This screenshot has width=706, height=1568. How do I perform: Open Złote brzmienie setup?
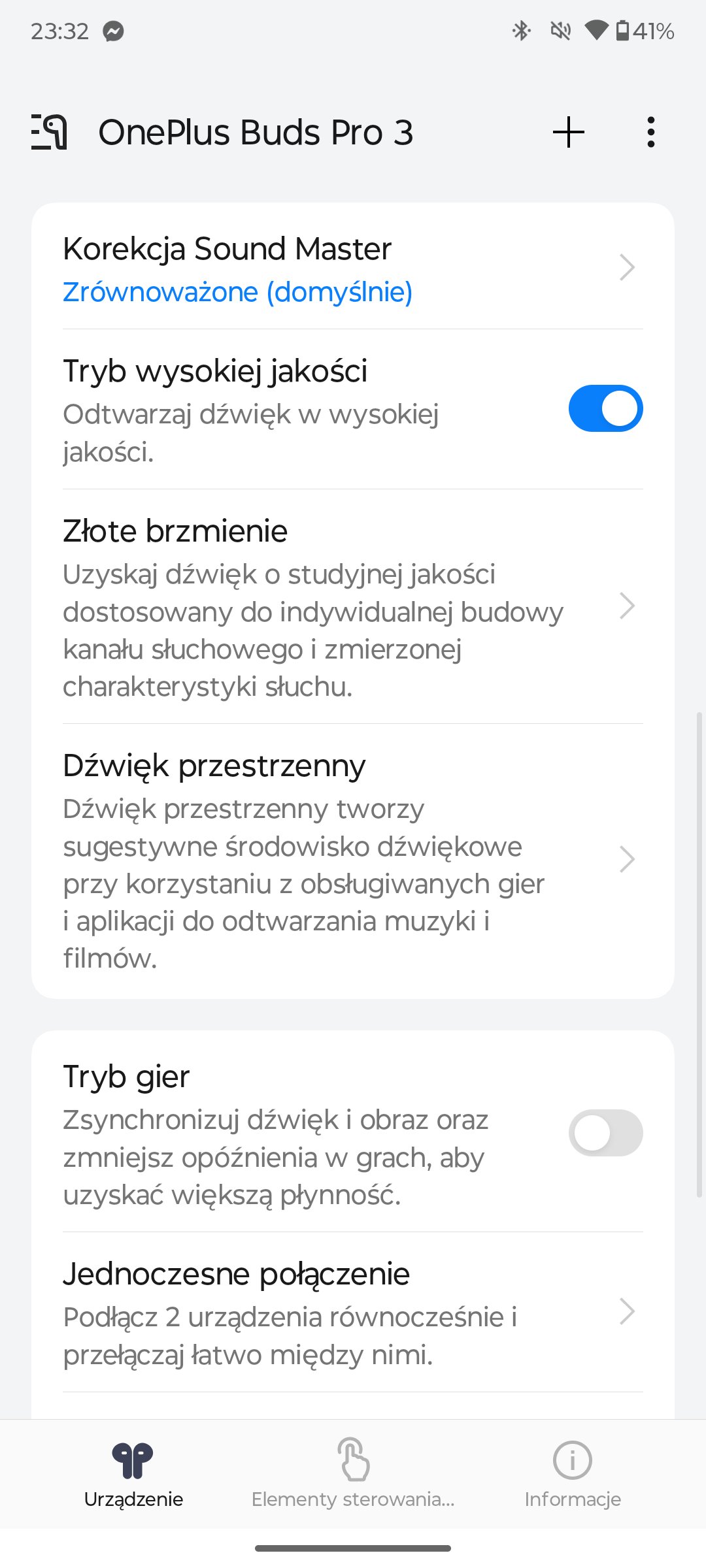(x=353, y=607)
